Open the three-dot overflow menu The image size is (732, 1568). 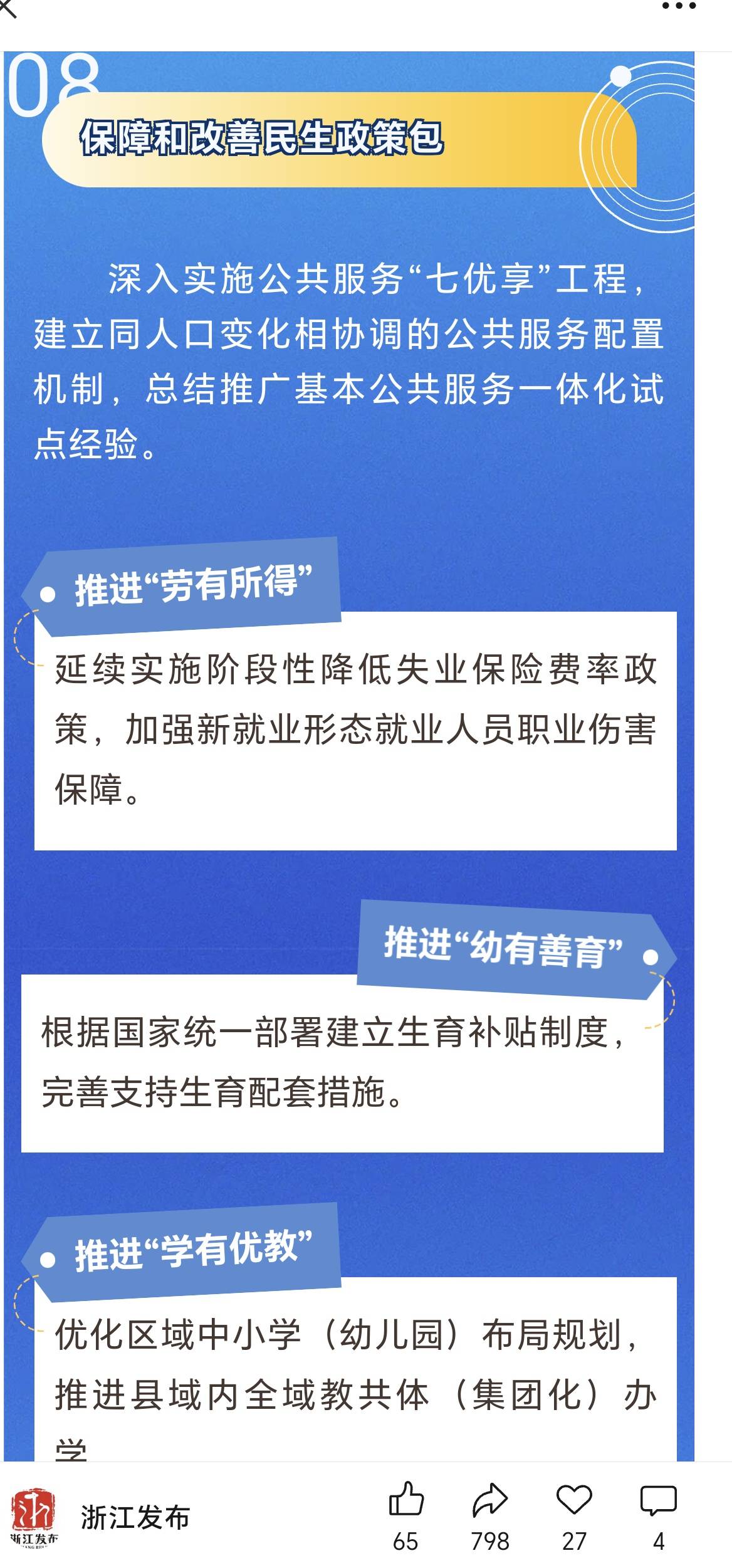(x=679, y=8)
